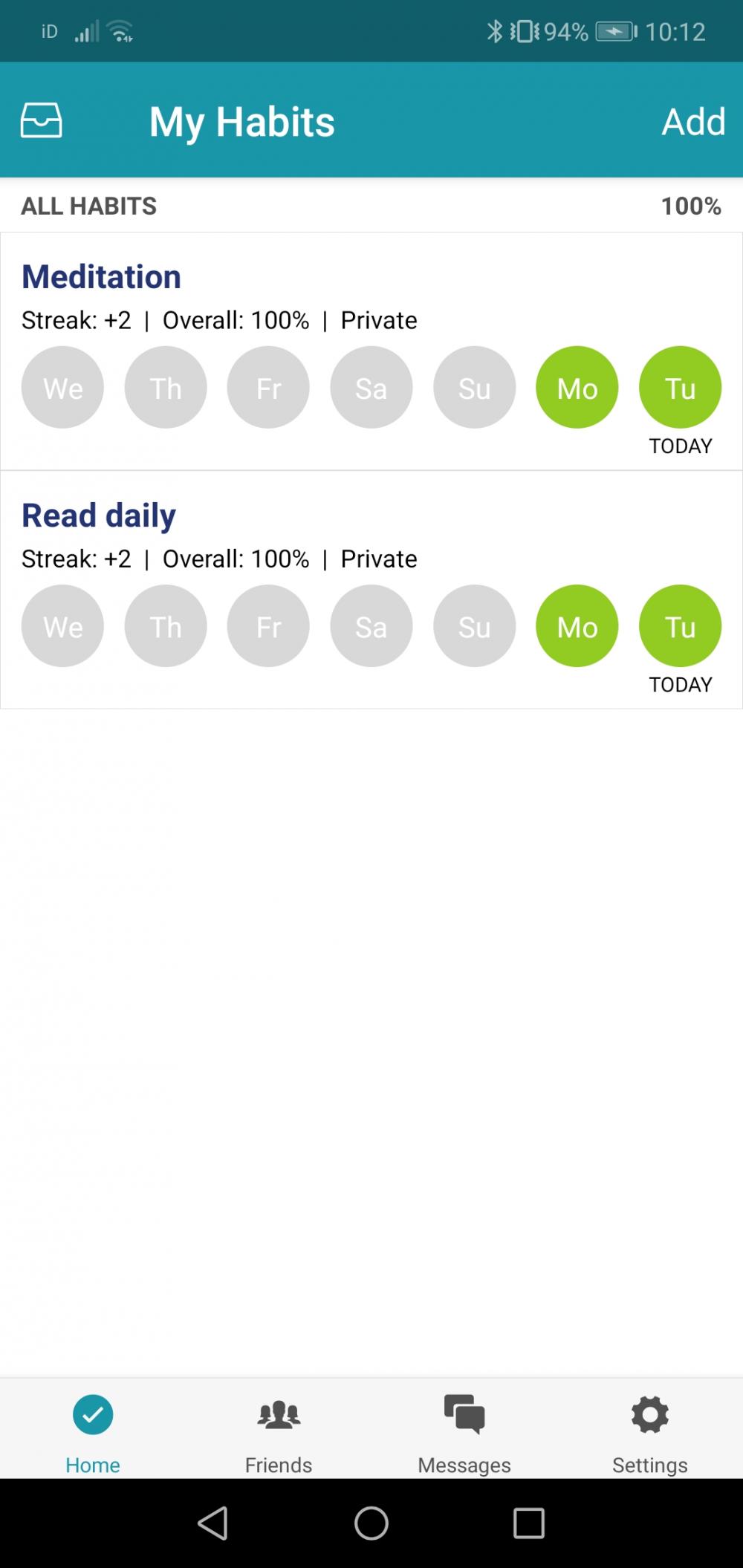
Task: Mark Friday done for Read daily
Action: (268, 626)
